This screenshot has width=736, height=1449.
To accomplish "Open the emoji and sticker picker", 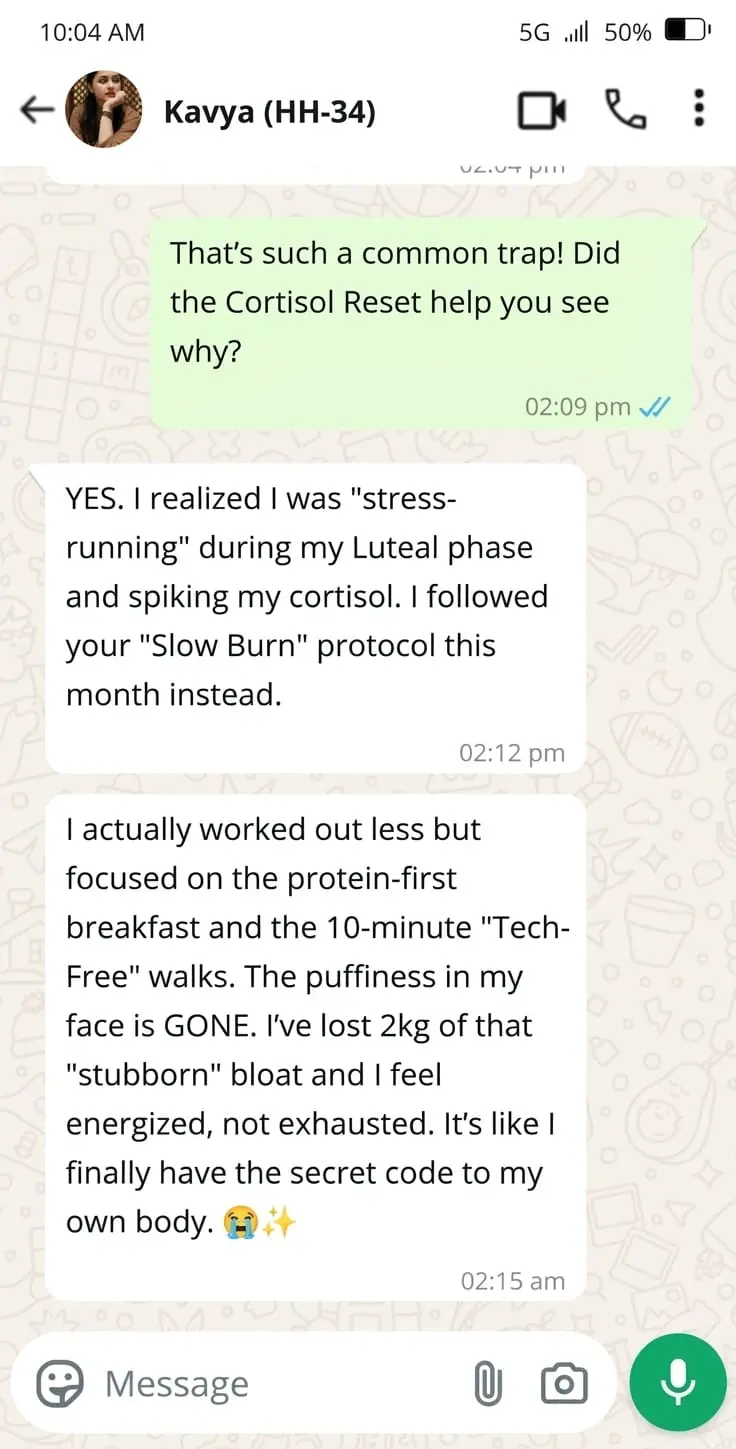I will click(60, 1384).
